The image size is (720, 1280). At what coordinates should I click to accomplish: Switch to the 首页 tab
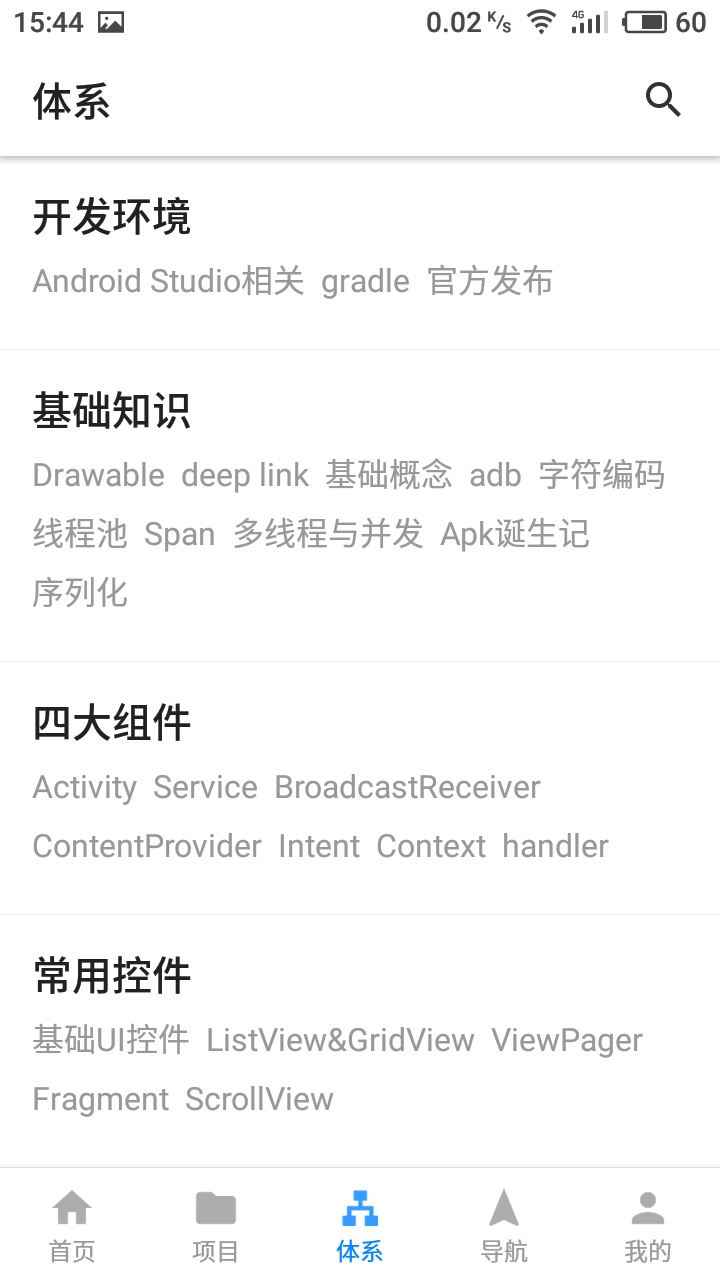click(x=72, y=1224)
